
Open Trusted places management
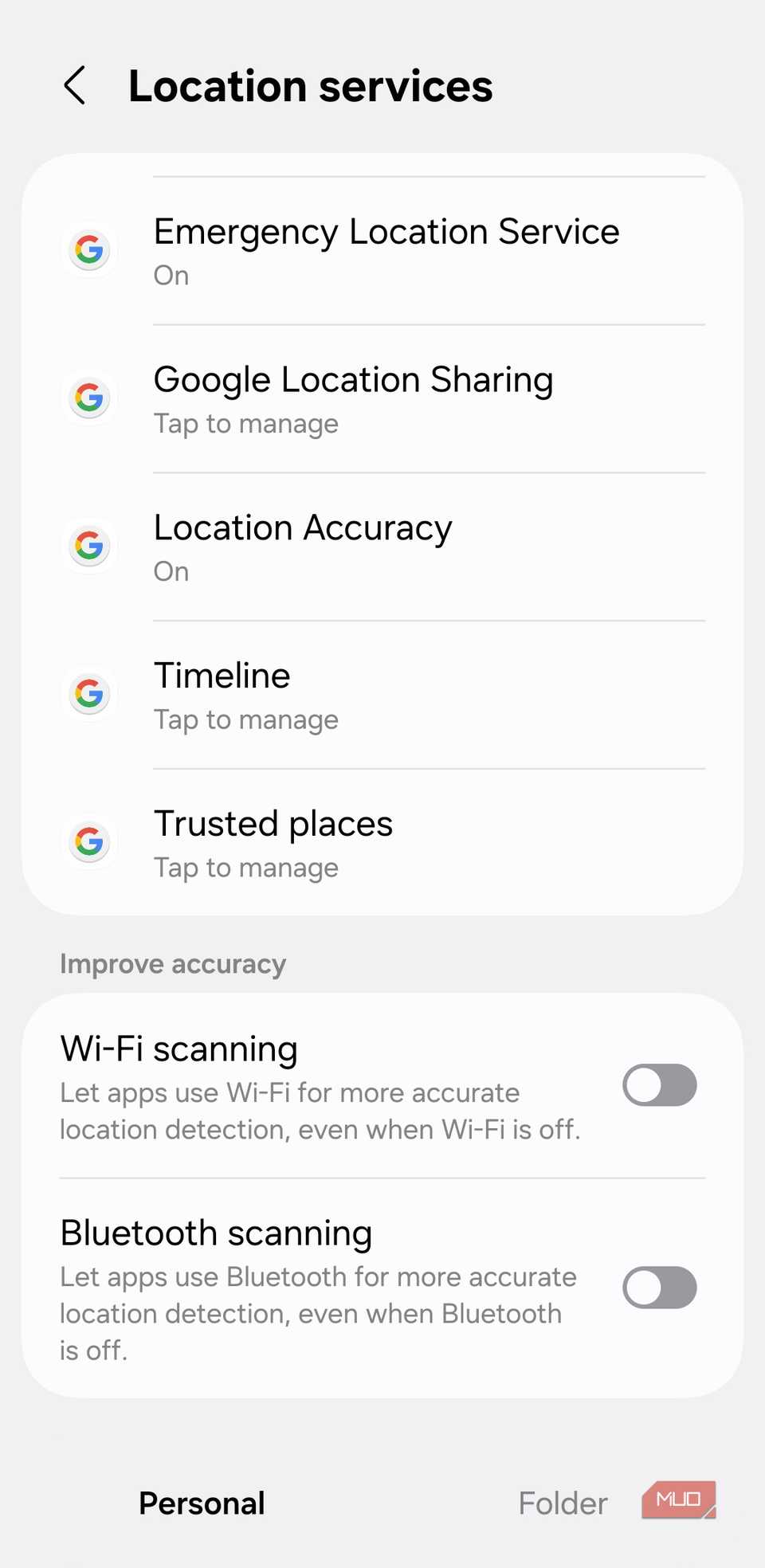(382, 842)
